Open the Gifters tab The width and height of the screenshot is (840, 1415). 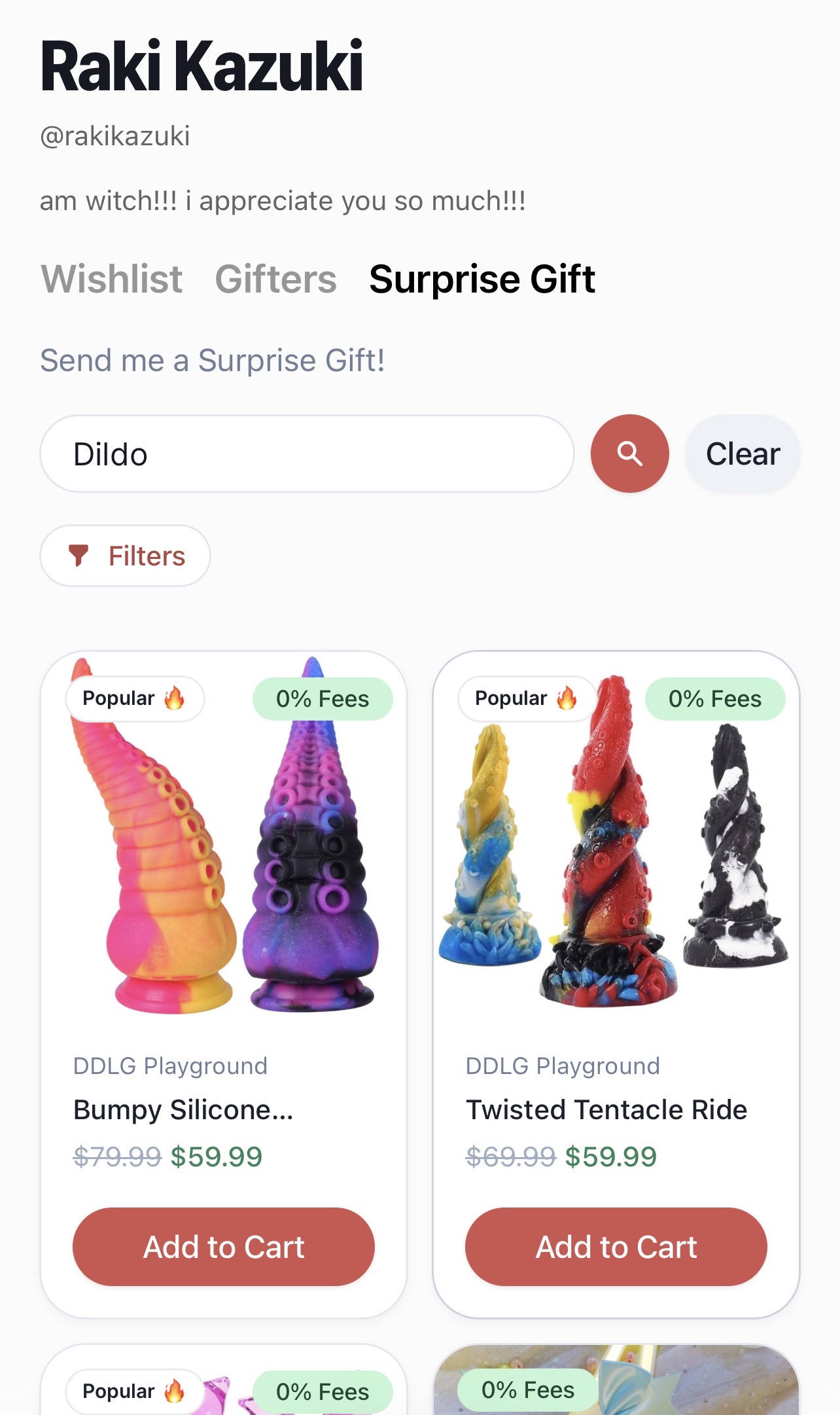(275, 279)
